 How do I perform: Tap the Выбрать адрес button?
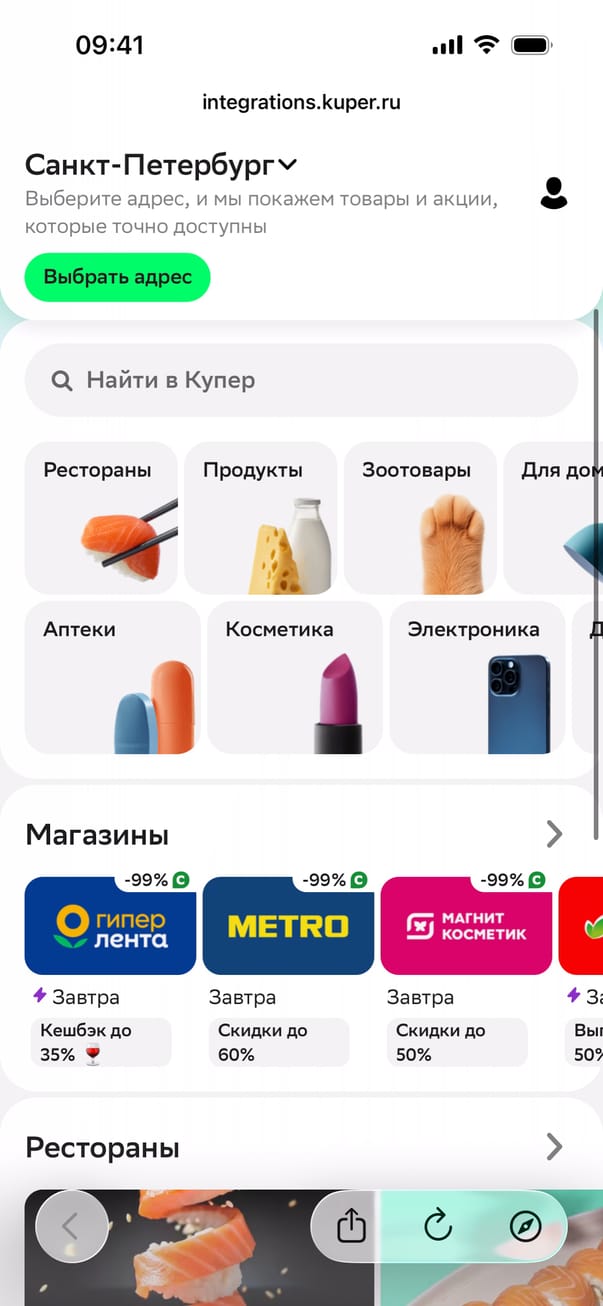click(117, 277)
